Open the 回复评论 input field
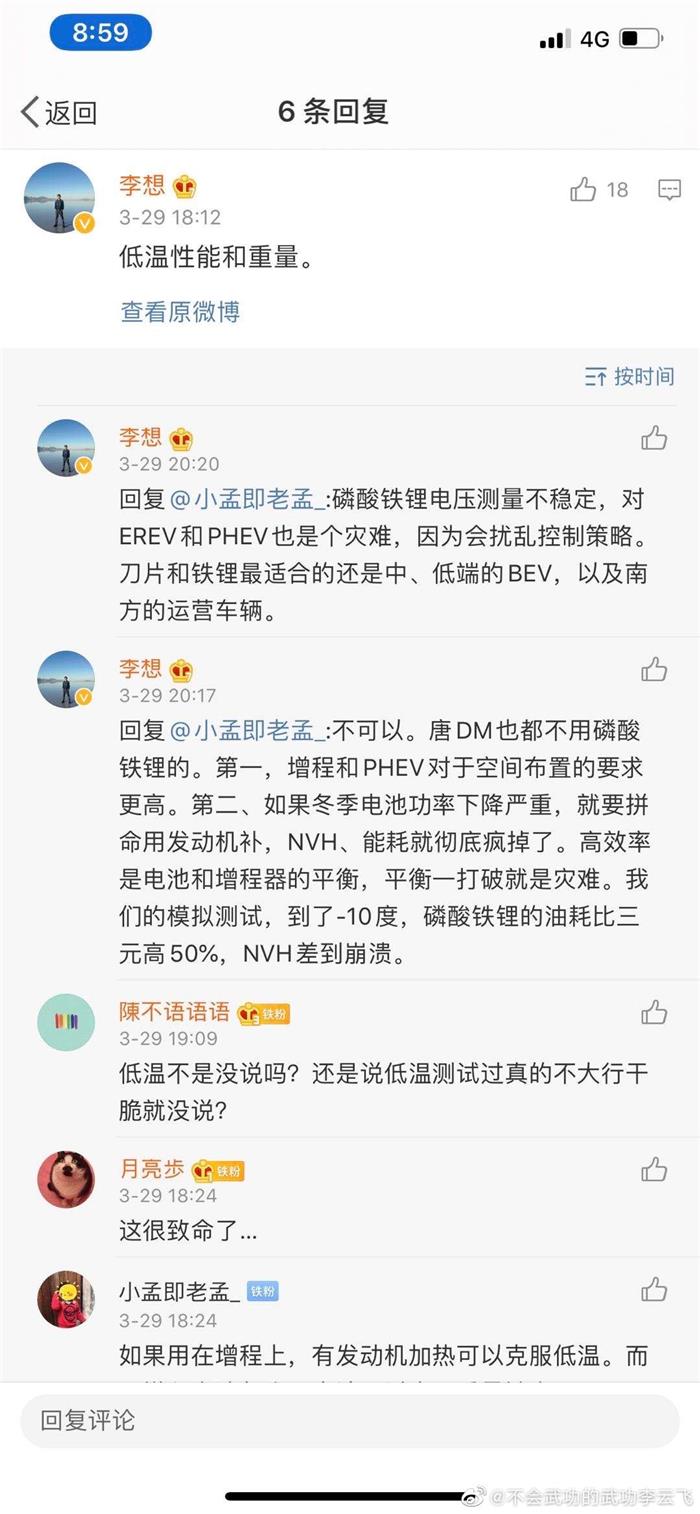The image size is (700, 1514). coord(349,1421)
